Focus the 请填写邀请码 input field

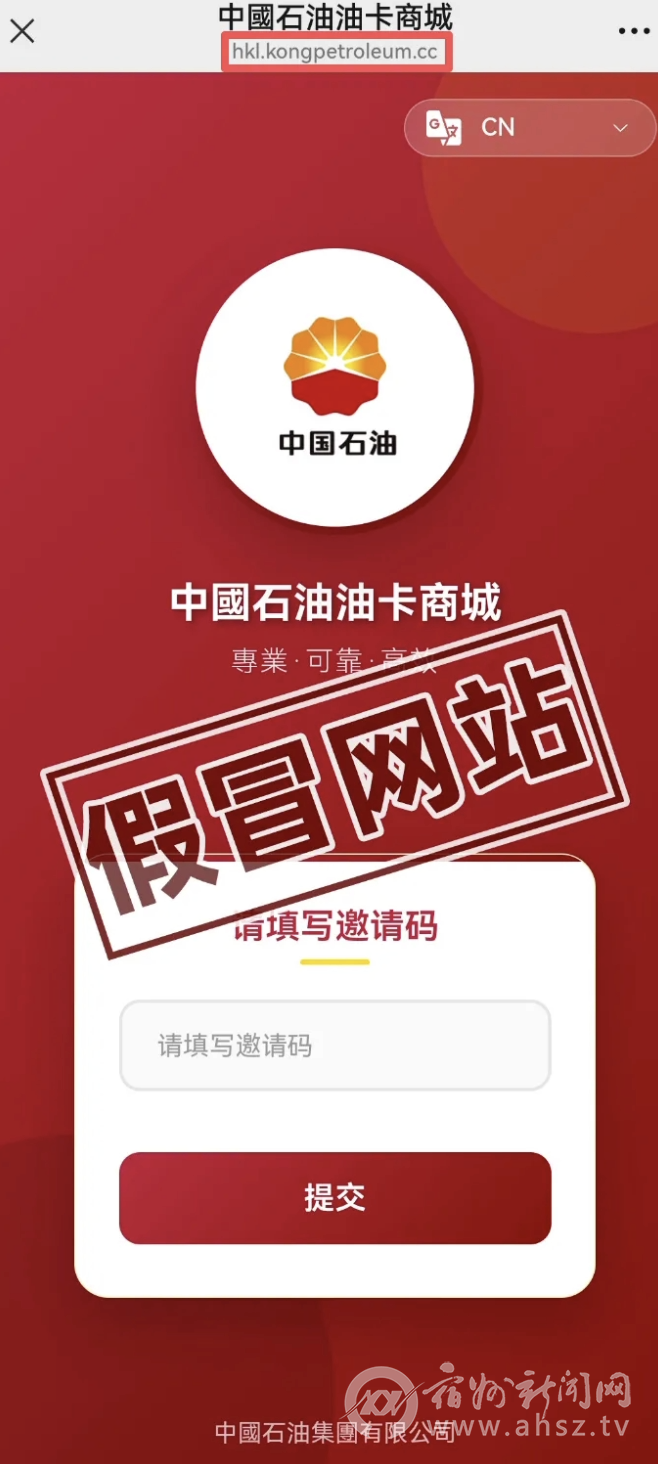pyautogui.click(x=335, y=1046)
